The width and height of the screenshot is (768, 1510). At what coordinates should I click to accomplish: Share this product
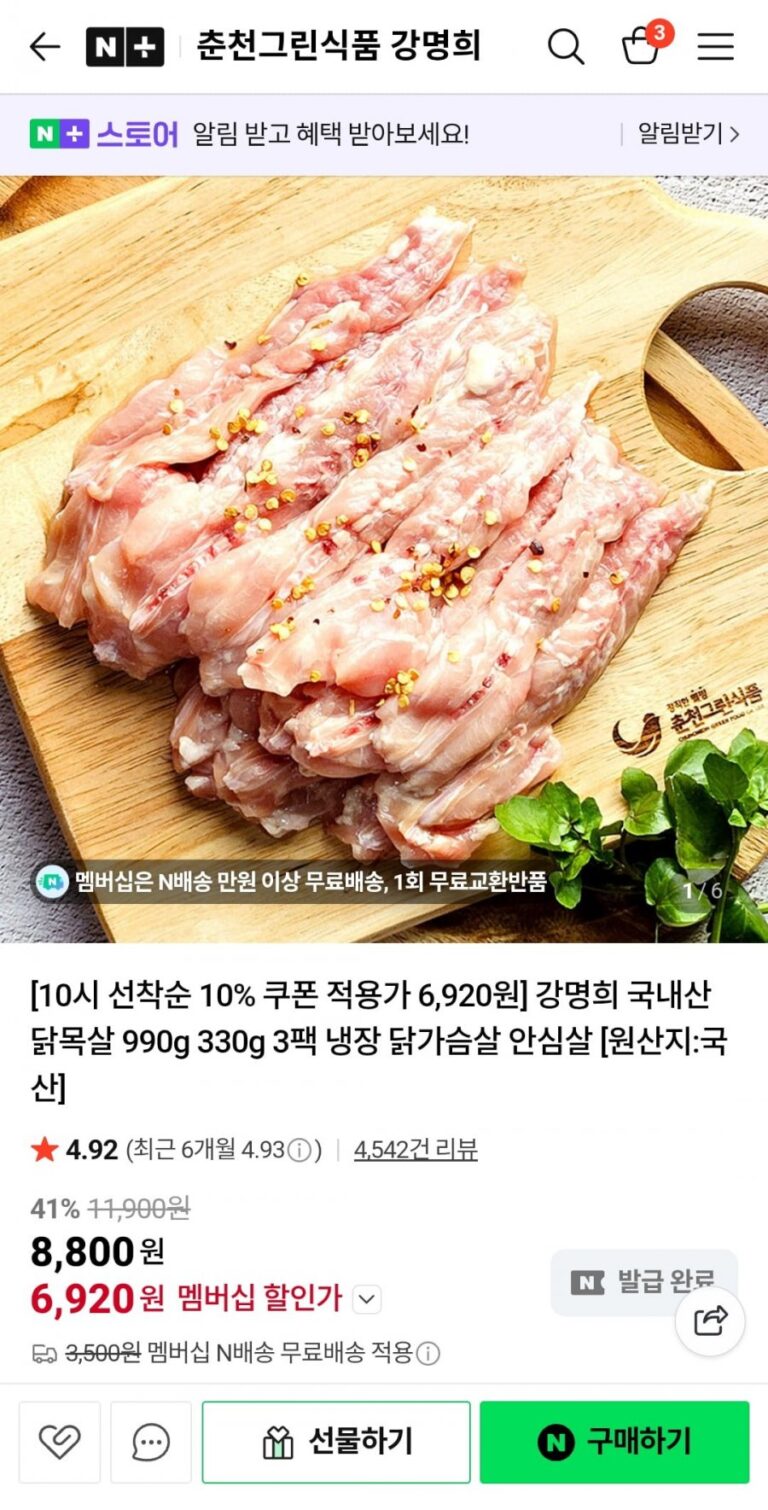[710, 1321]
